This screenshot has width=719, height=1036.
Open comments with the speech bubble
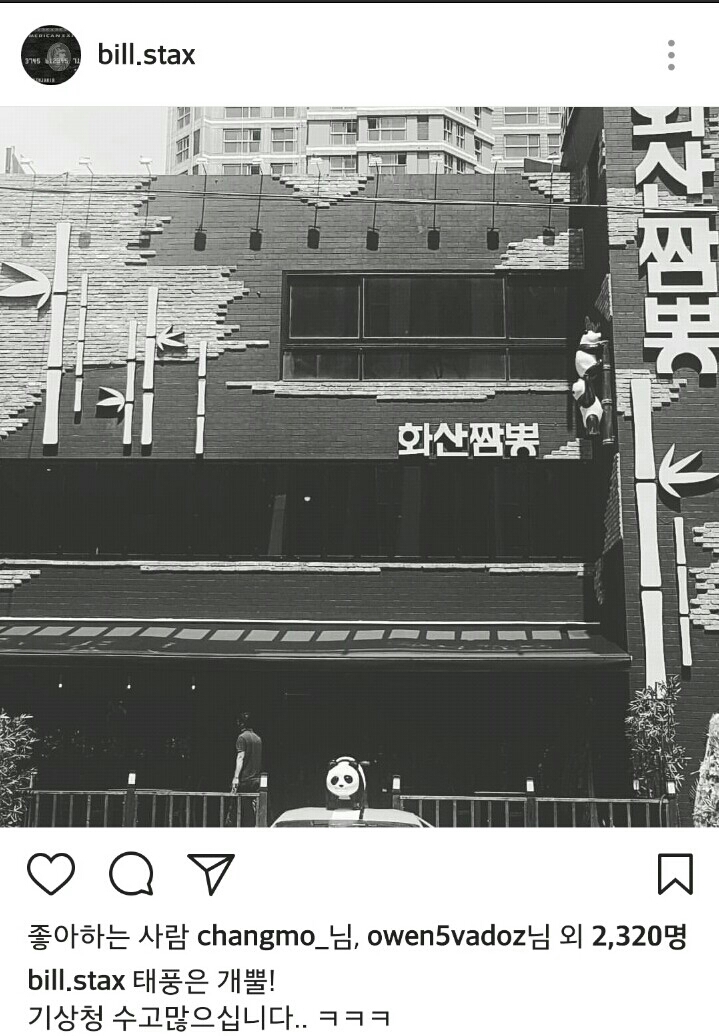coord(130,874)
